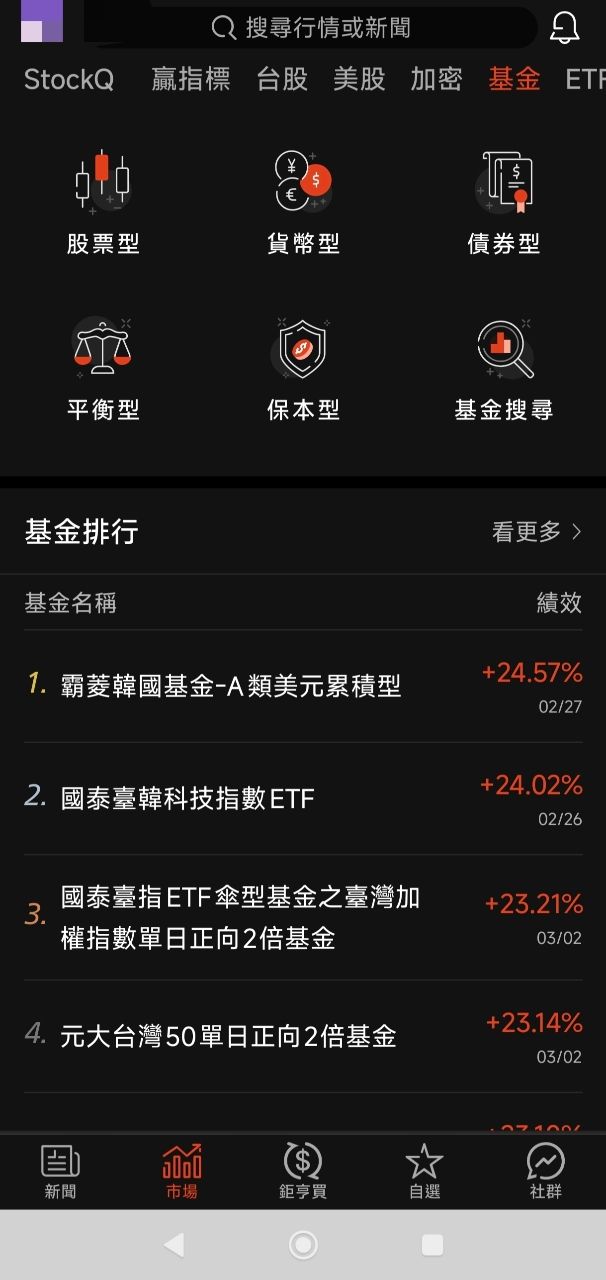Open the notifications bell
The image size is (606, 1280).
[x=565, y=27]
